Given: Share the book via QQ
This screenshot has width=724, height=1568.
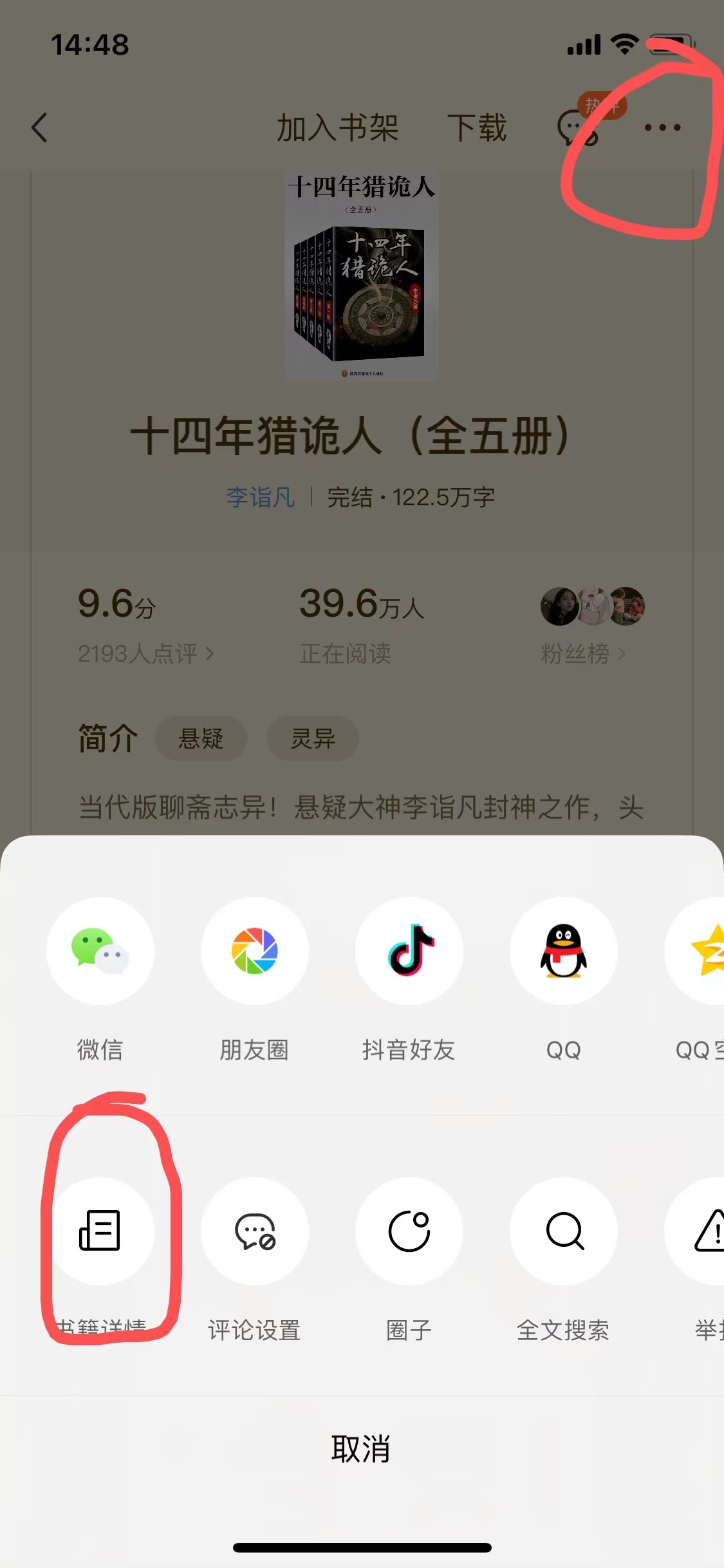Looking at the screenshot, I should (564, 951).
